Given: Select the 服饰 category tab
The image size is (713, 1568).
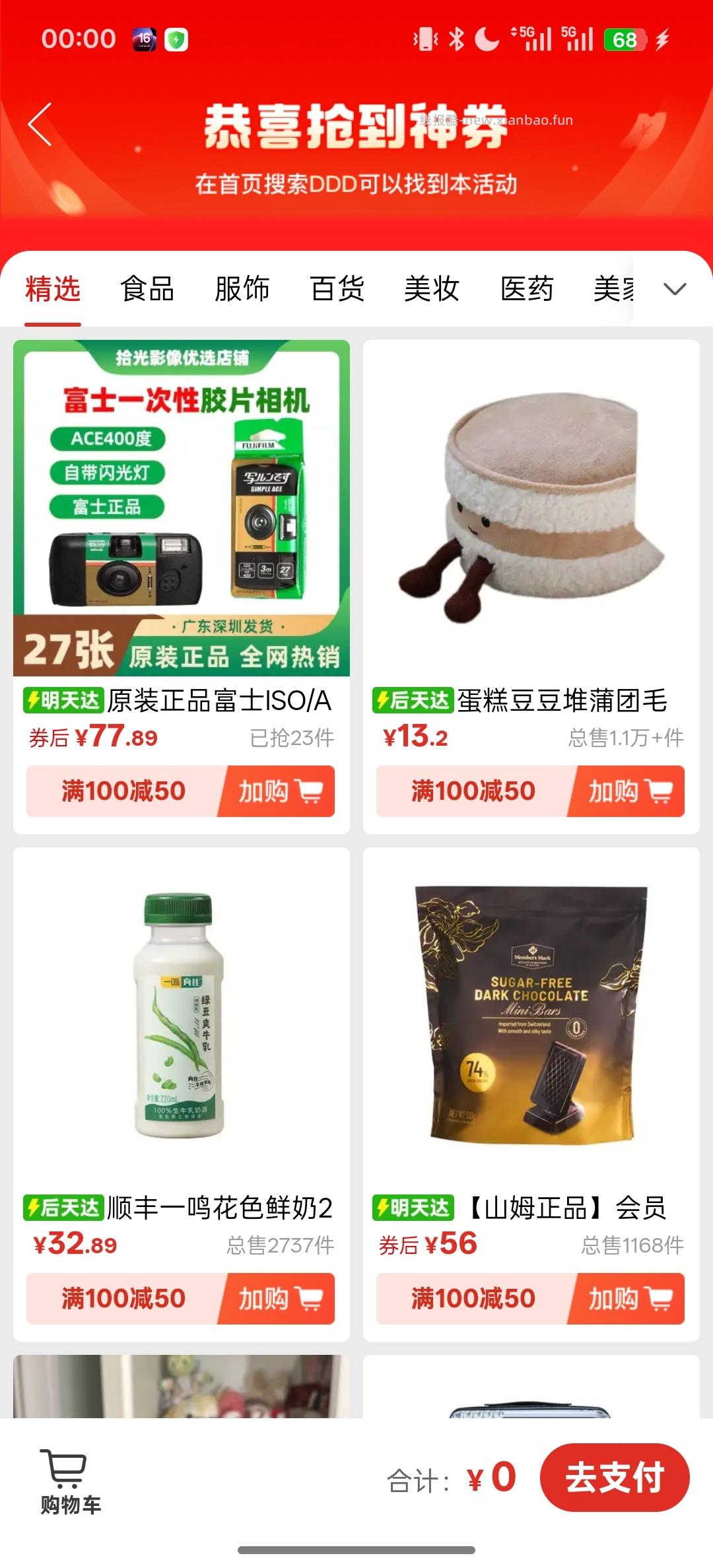Looking at the screenshot, I should point(242,288).
